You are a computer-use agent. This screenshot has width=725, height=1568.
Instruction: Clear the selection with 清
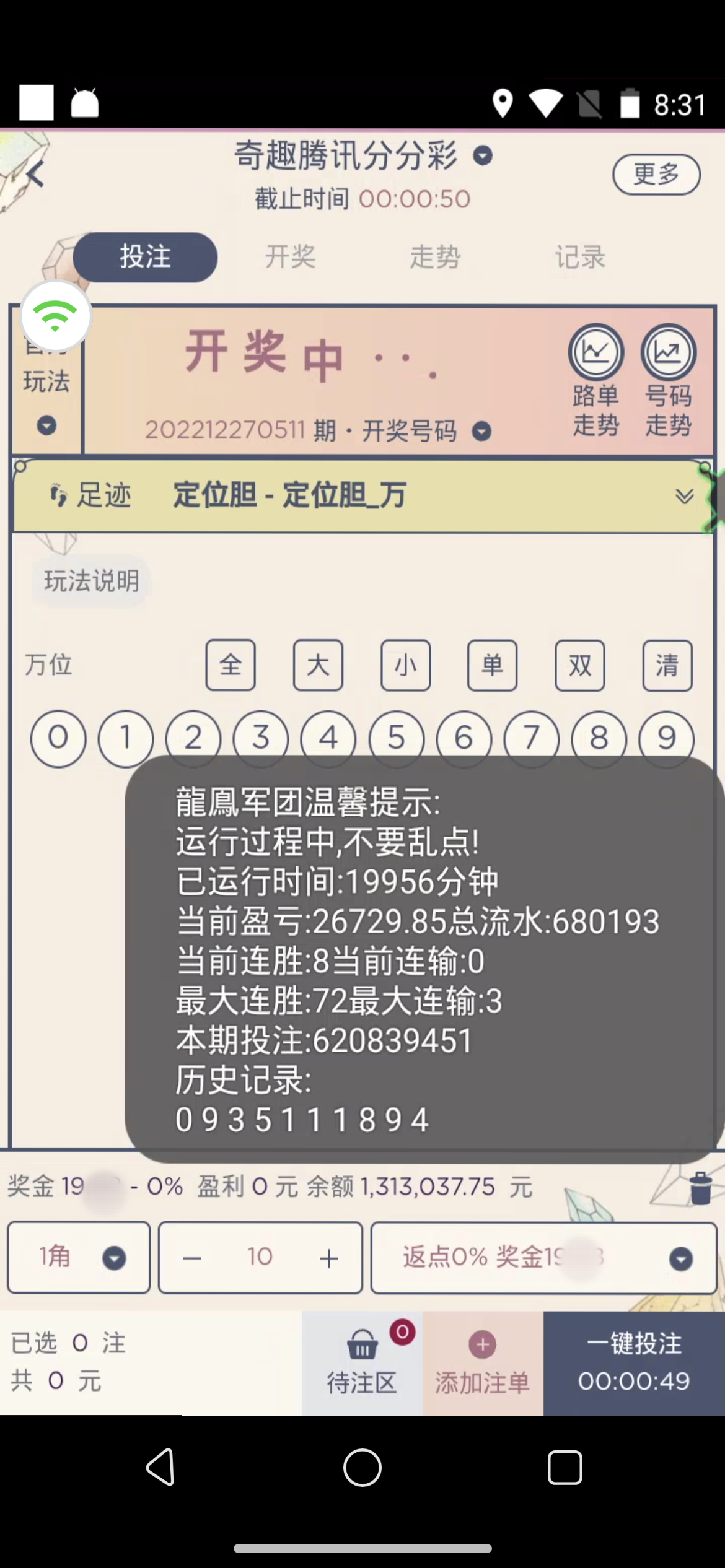667,665
